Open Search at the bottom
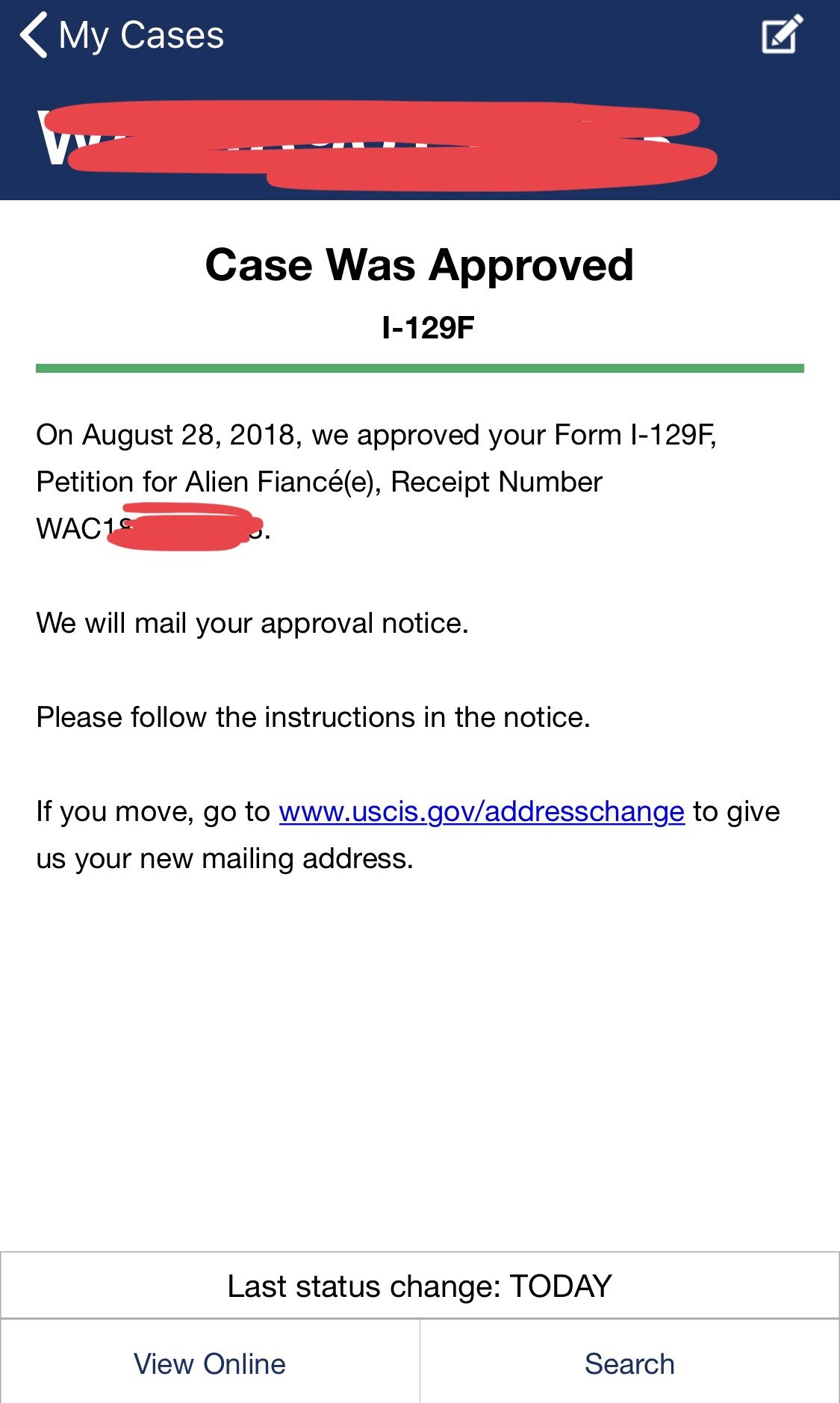Viewport: 840px width, 1403px height. [x=629, y=1363]
